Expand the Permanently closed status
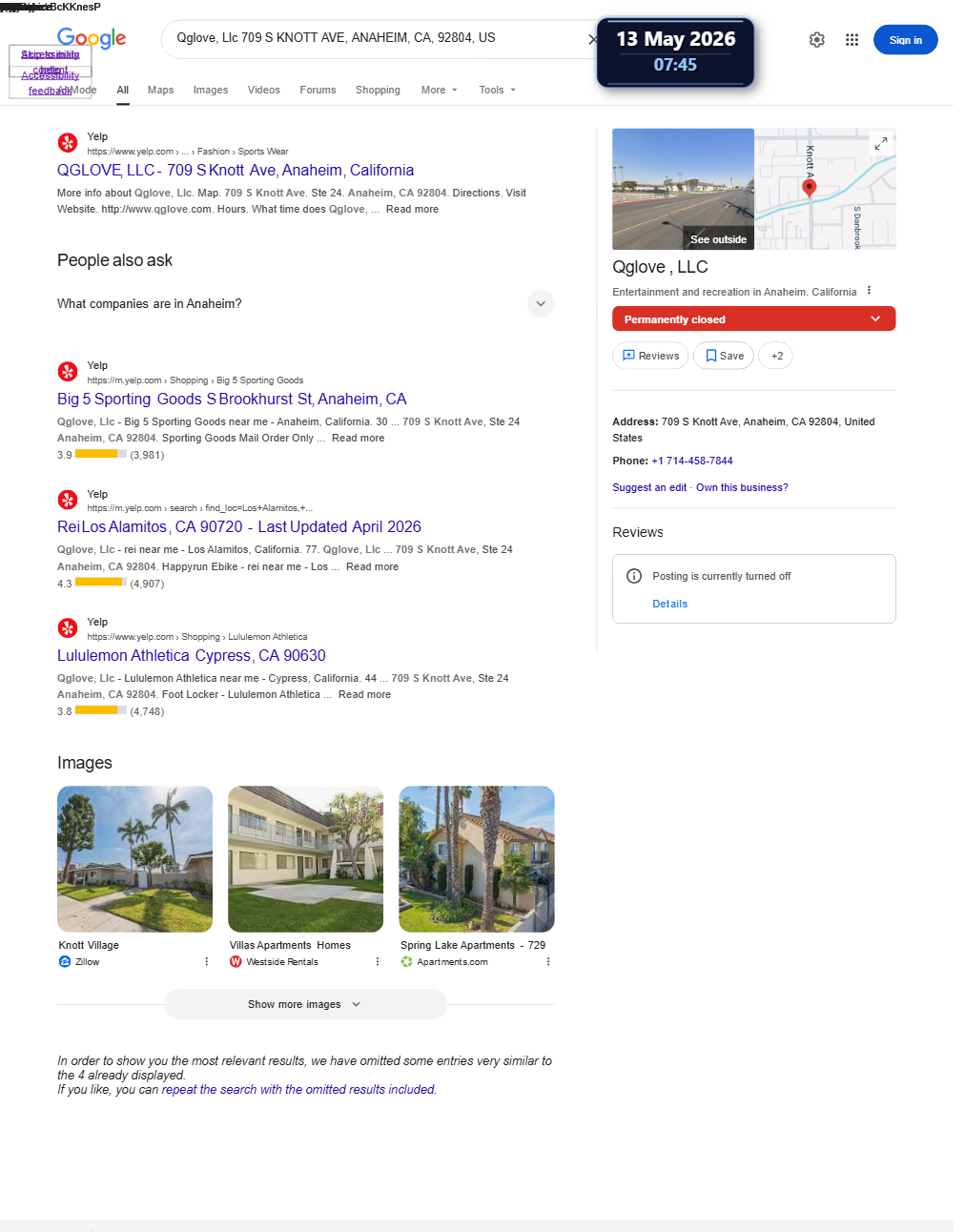 point(753,318)
